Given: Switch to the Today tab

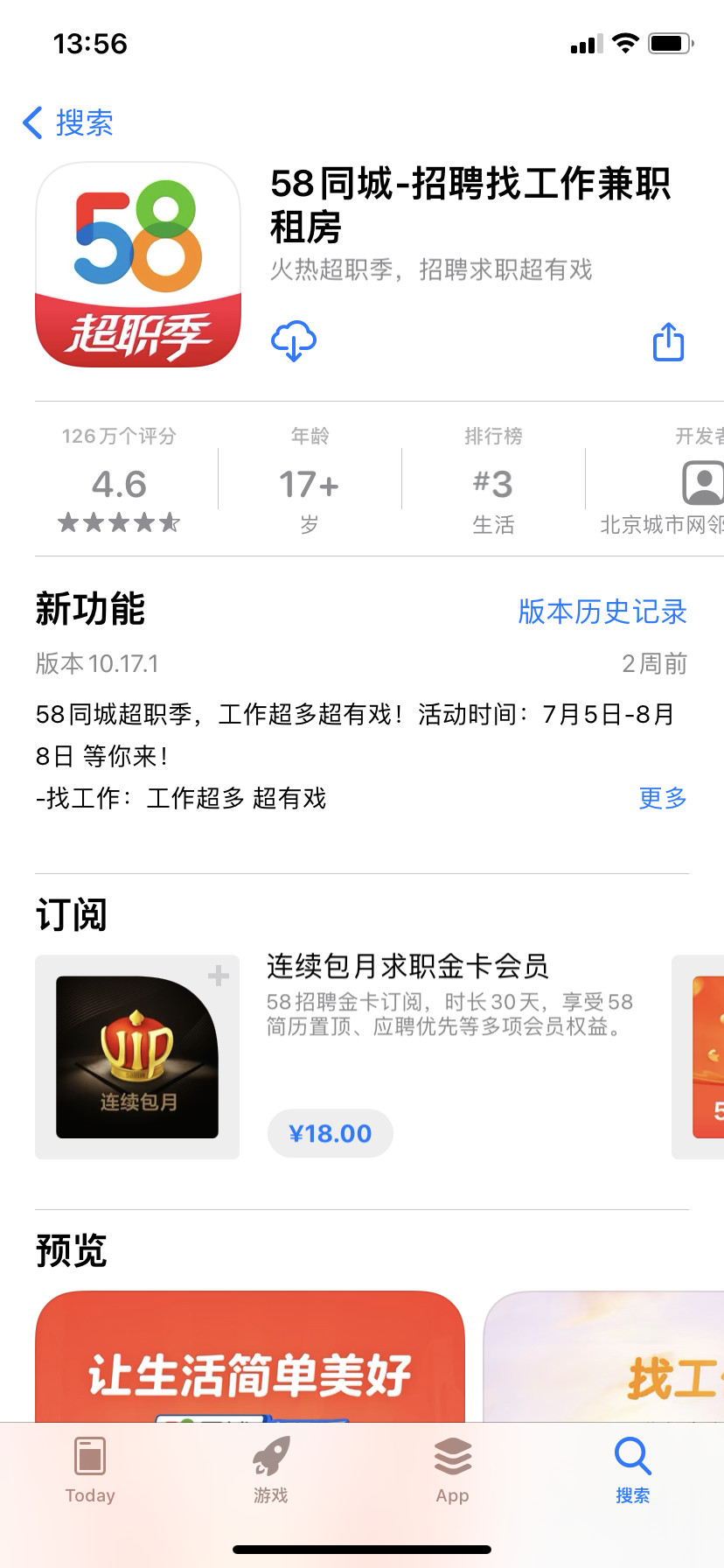Looking at the screenshot, I should click(90, 1471).
